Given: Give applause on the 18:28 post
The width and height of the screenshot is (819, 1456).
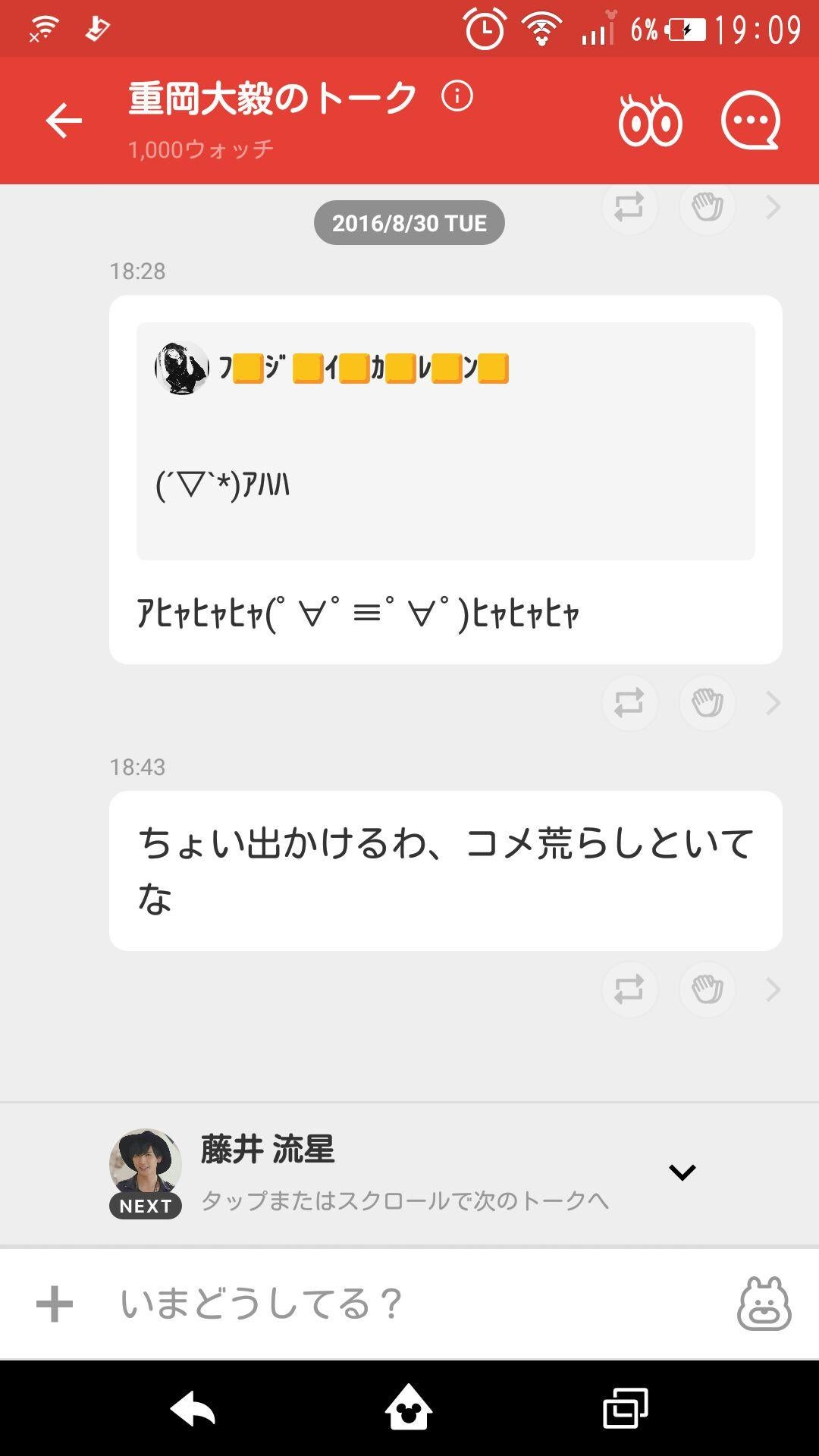Looking at the screenshot, I should click(x=707, y=703).
